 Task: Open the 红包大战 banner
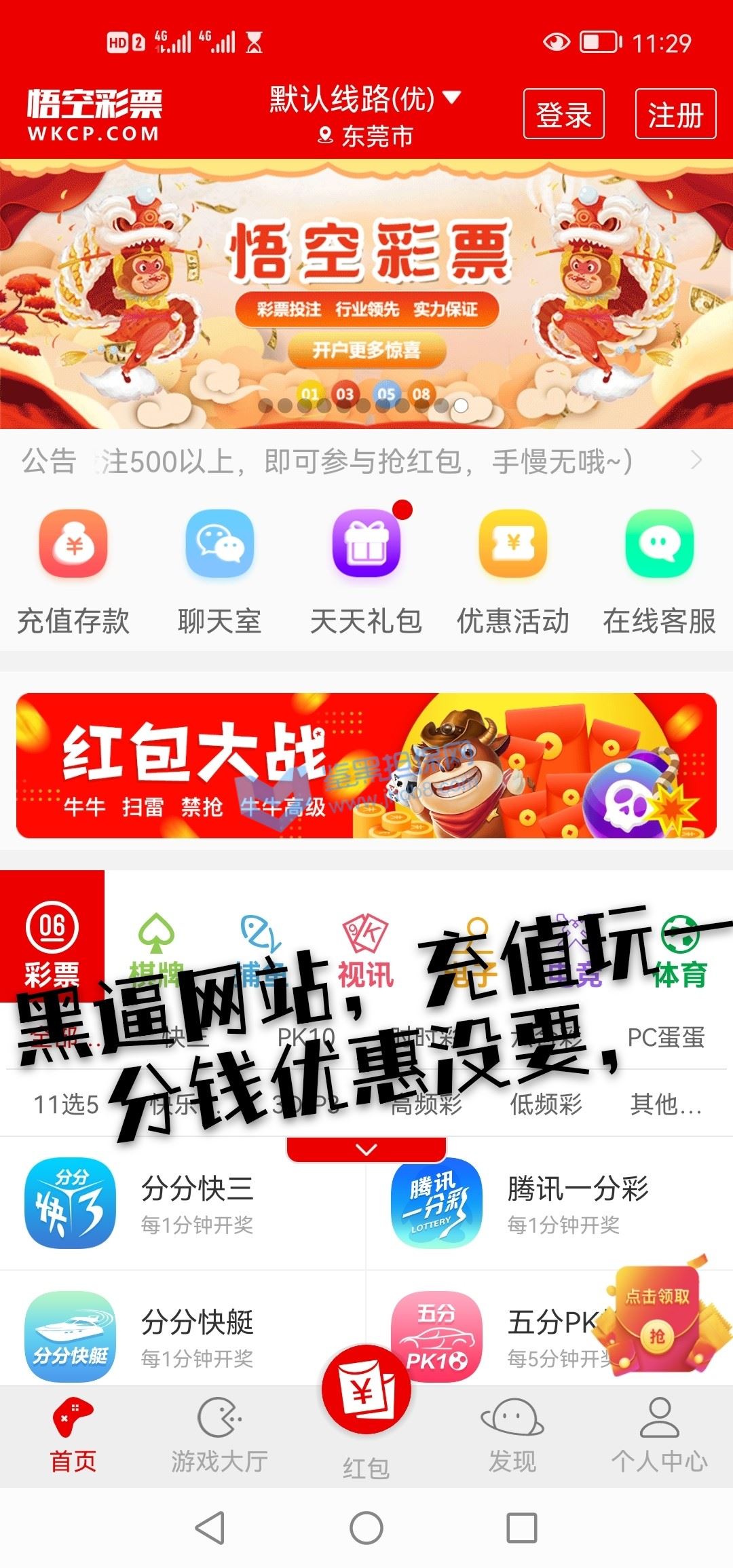pos(366,765)
